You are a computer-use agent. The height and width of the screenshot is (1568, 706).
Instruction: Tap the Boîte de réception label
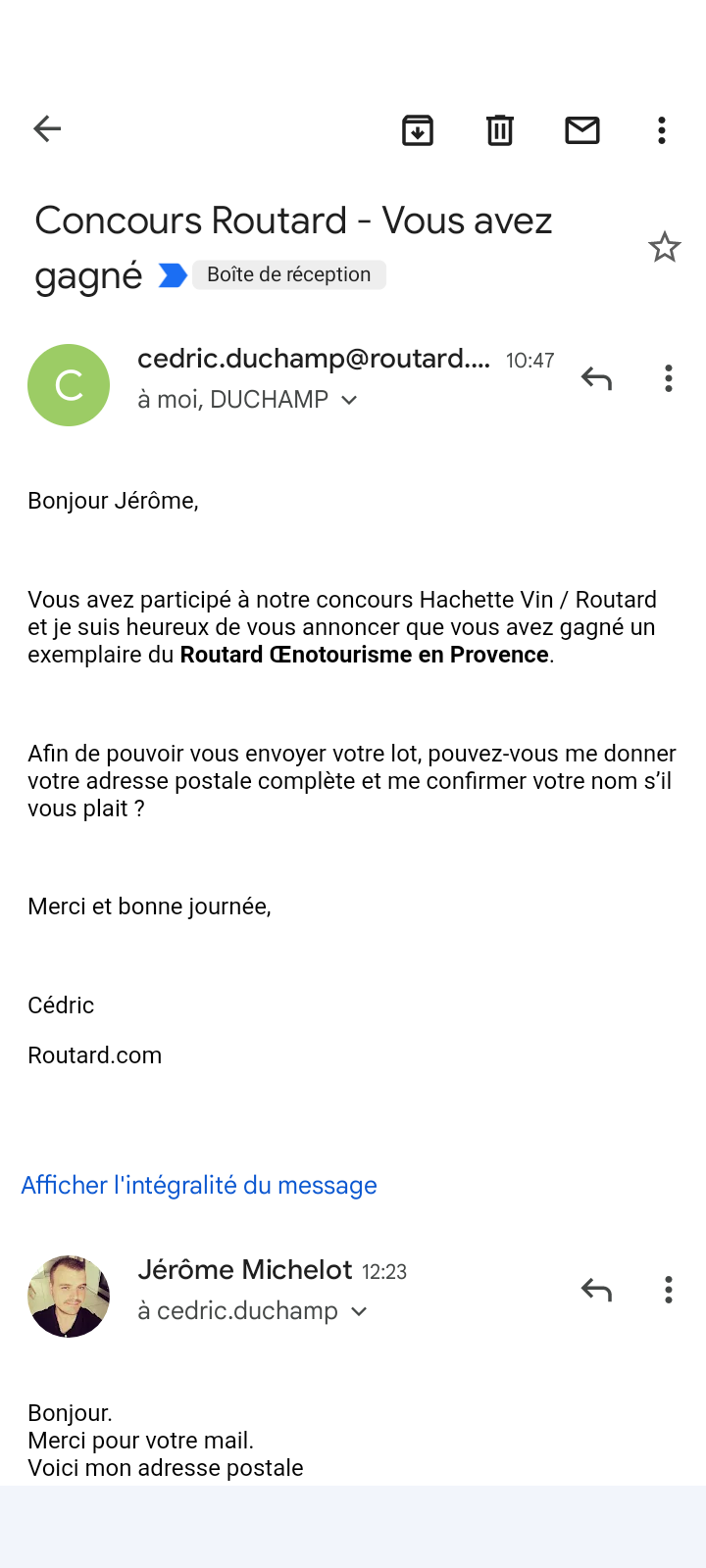tap(288, 274)
